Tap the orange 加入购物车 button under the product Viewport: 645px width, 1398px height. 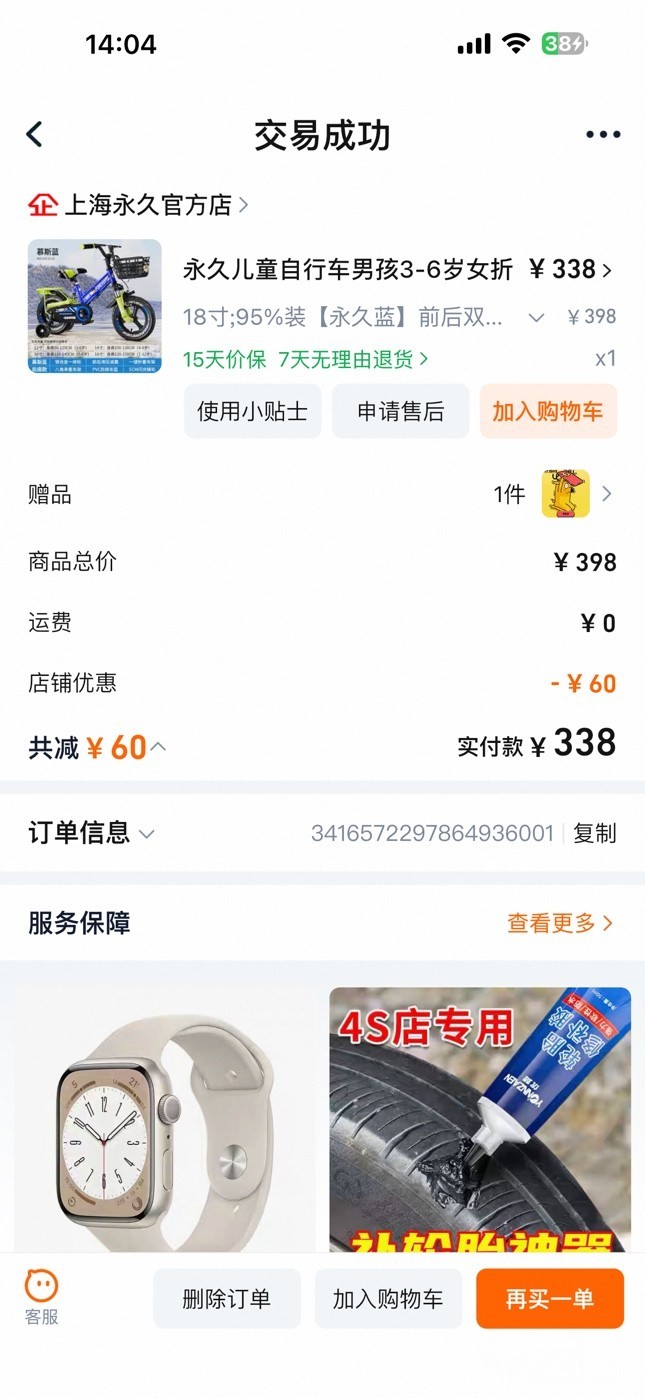point(547,411)
